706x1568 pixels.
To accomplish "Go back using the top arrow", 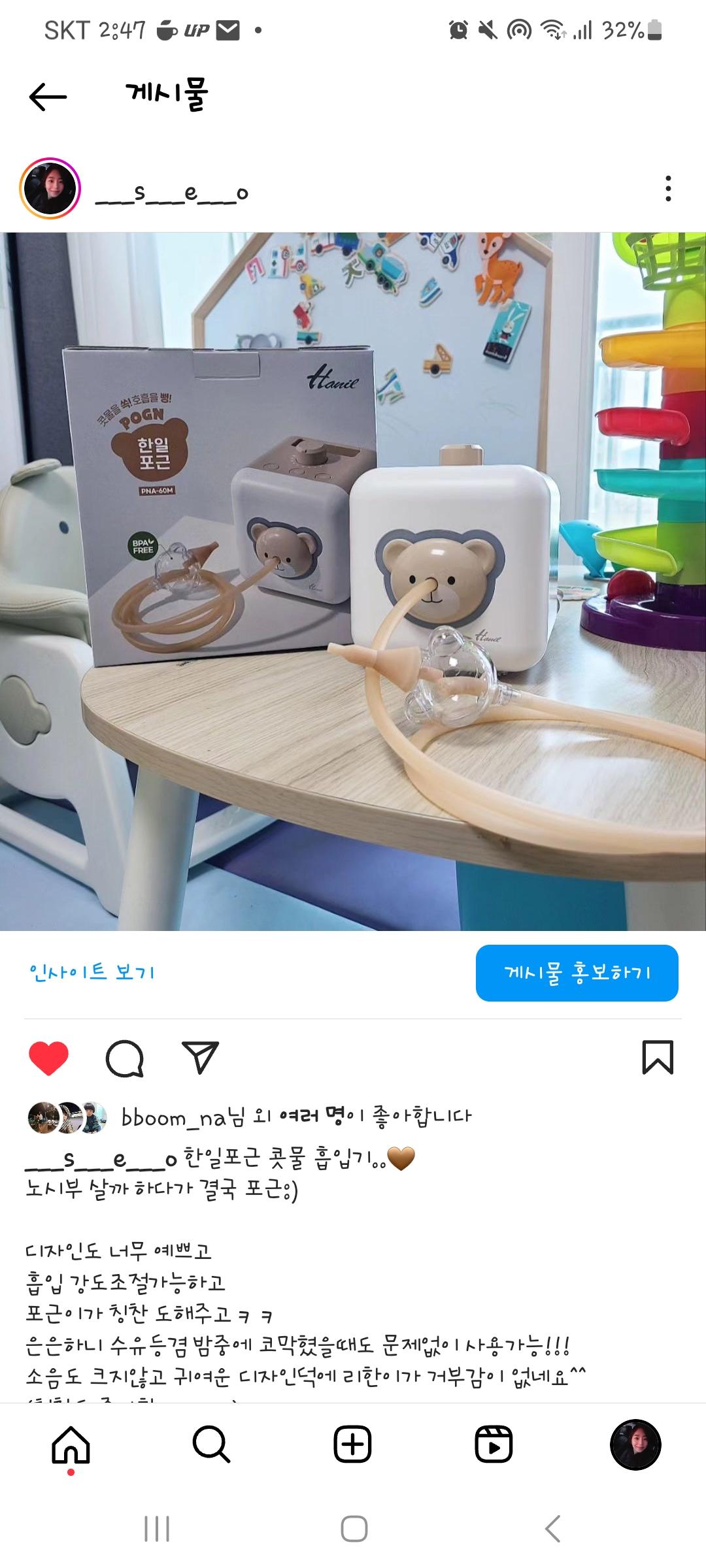I will (48, 97).
